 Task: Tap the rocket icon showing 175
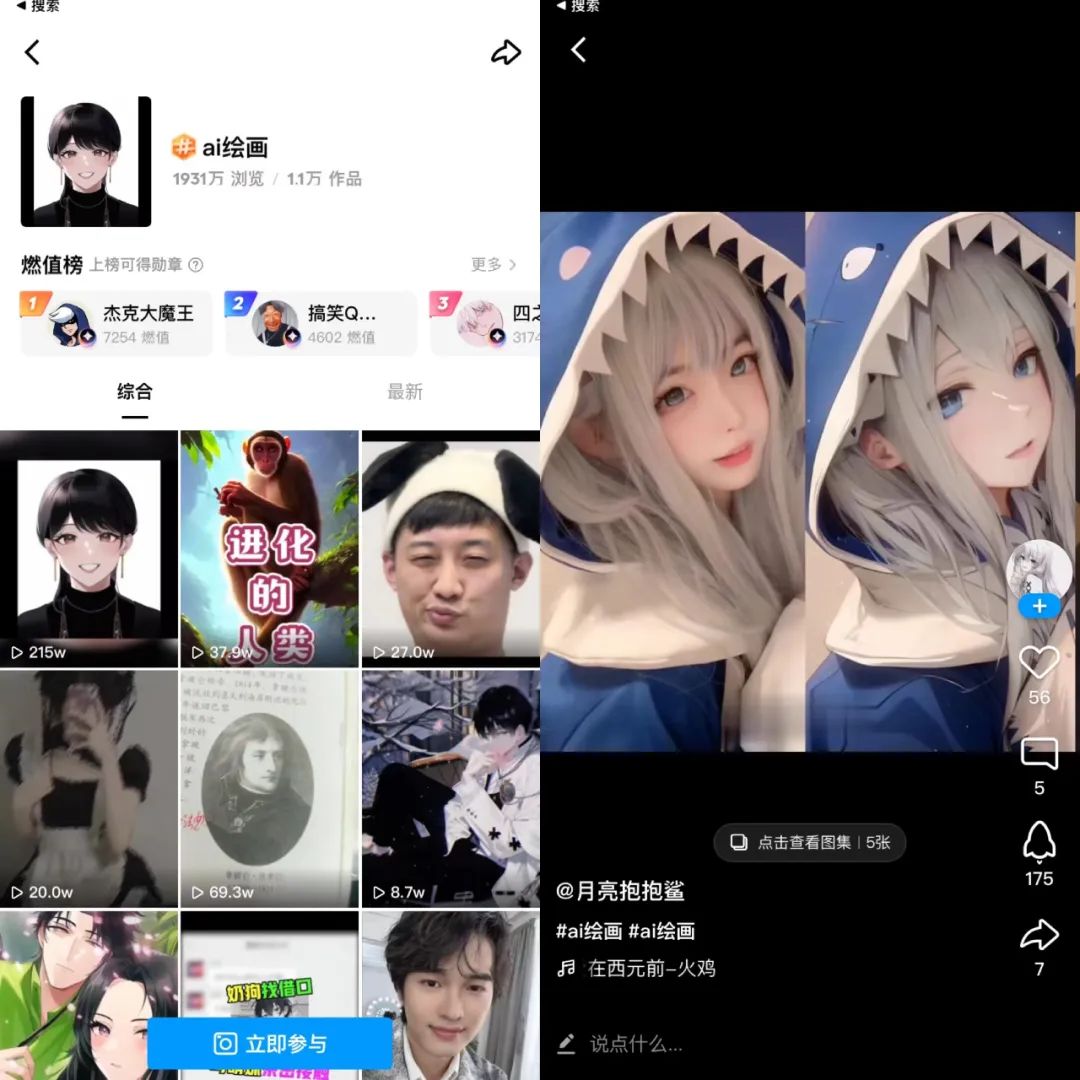tap(1039, 845)
